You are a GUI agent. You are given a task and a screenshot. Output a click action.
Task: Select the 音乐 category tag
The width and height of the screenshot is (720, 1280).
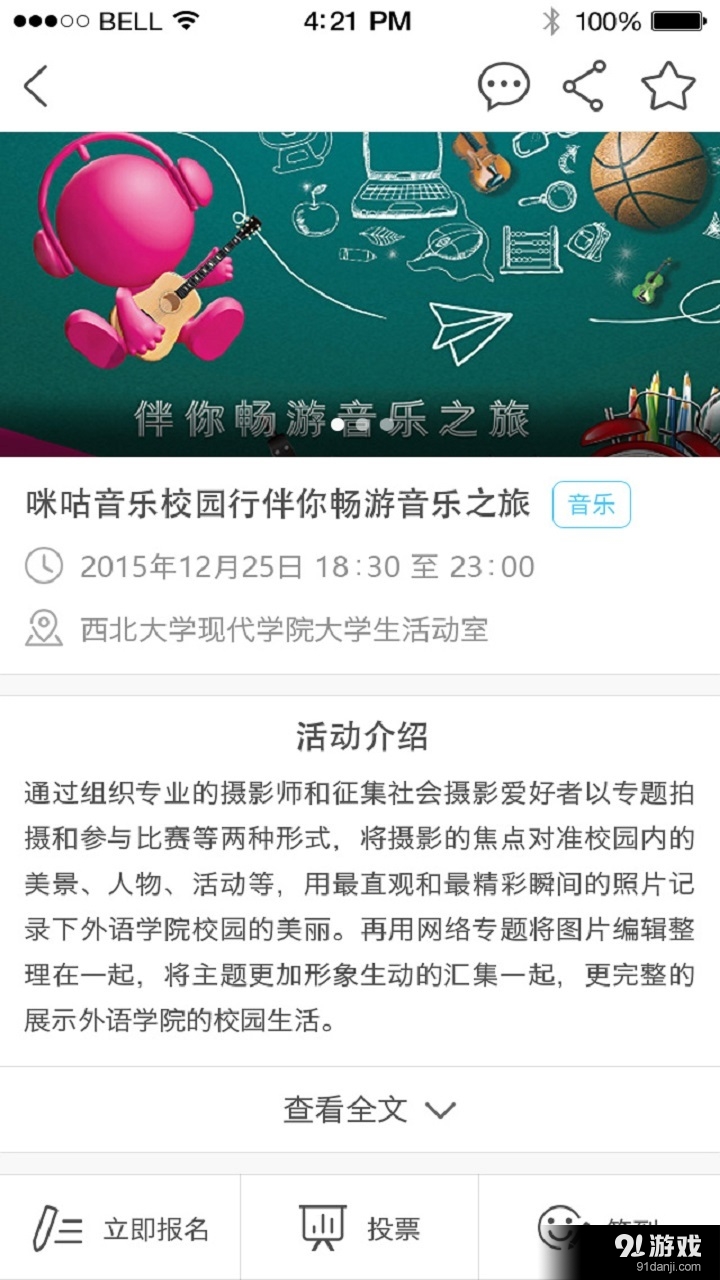point(591,506)
